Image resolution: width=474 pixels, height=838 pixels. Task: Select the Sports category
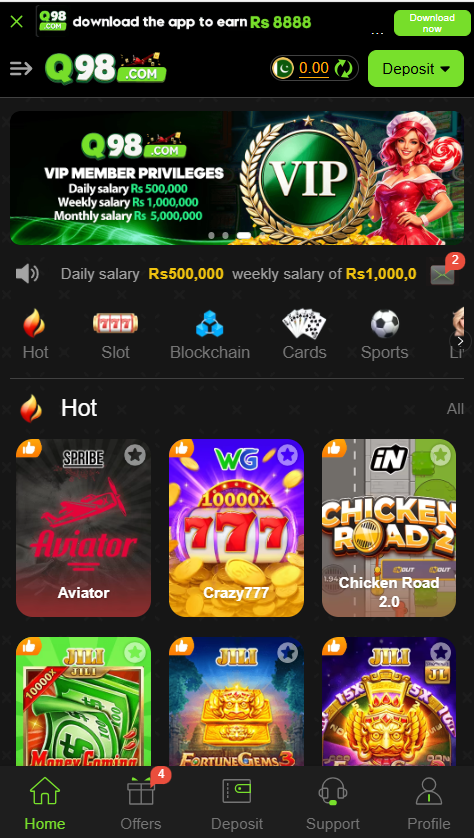pyautogui.click(x=384, y=336)
